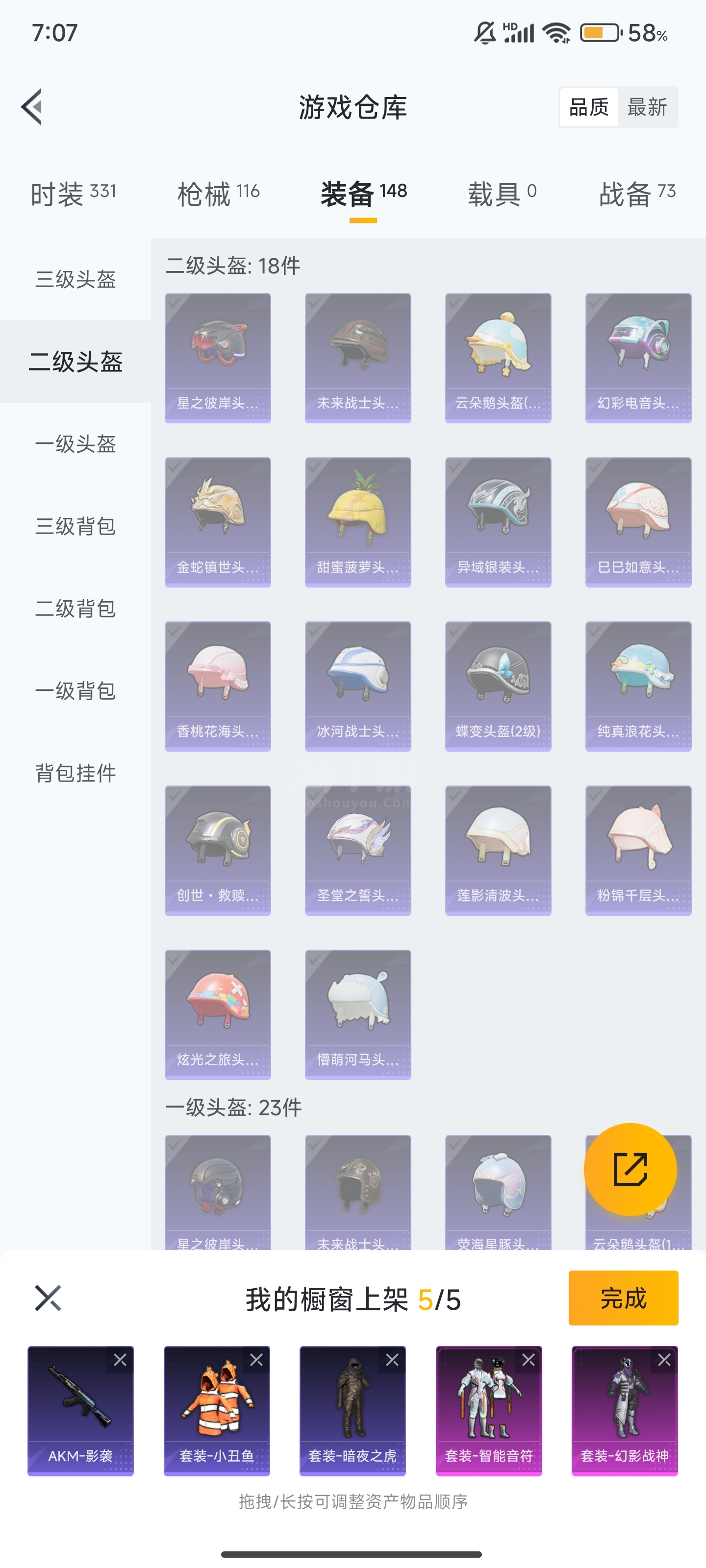Close the 我的橱窗上架 panel
This screenshot has width=706, height=1568.
[x=48, y=1298]
